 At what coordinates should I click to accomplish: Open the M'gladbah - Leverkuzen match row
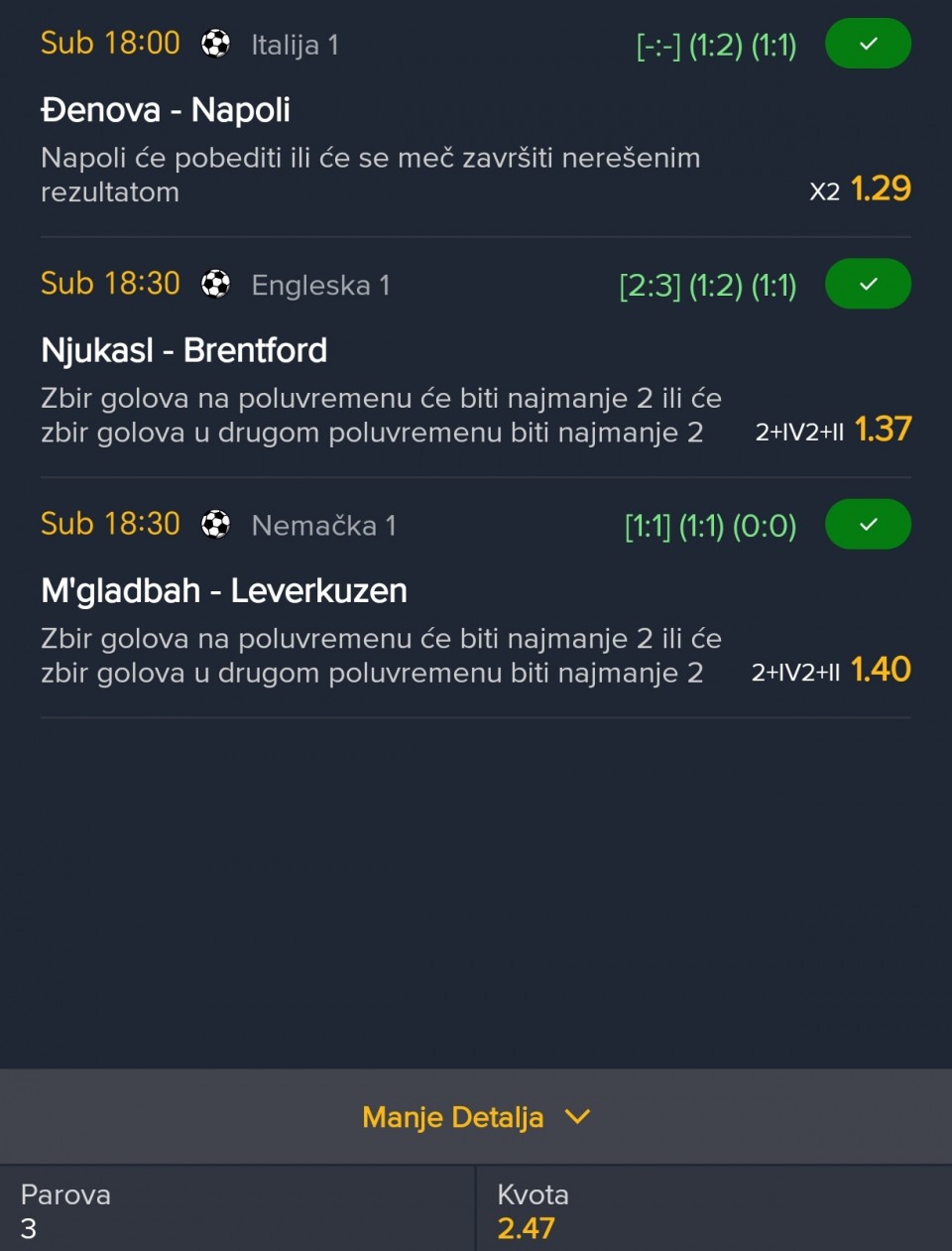[x=224, y=591]
